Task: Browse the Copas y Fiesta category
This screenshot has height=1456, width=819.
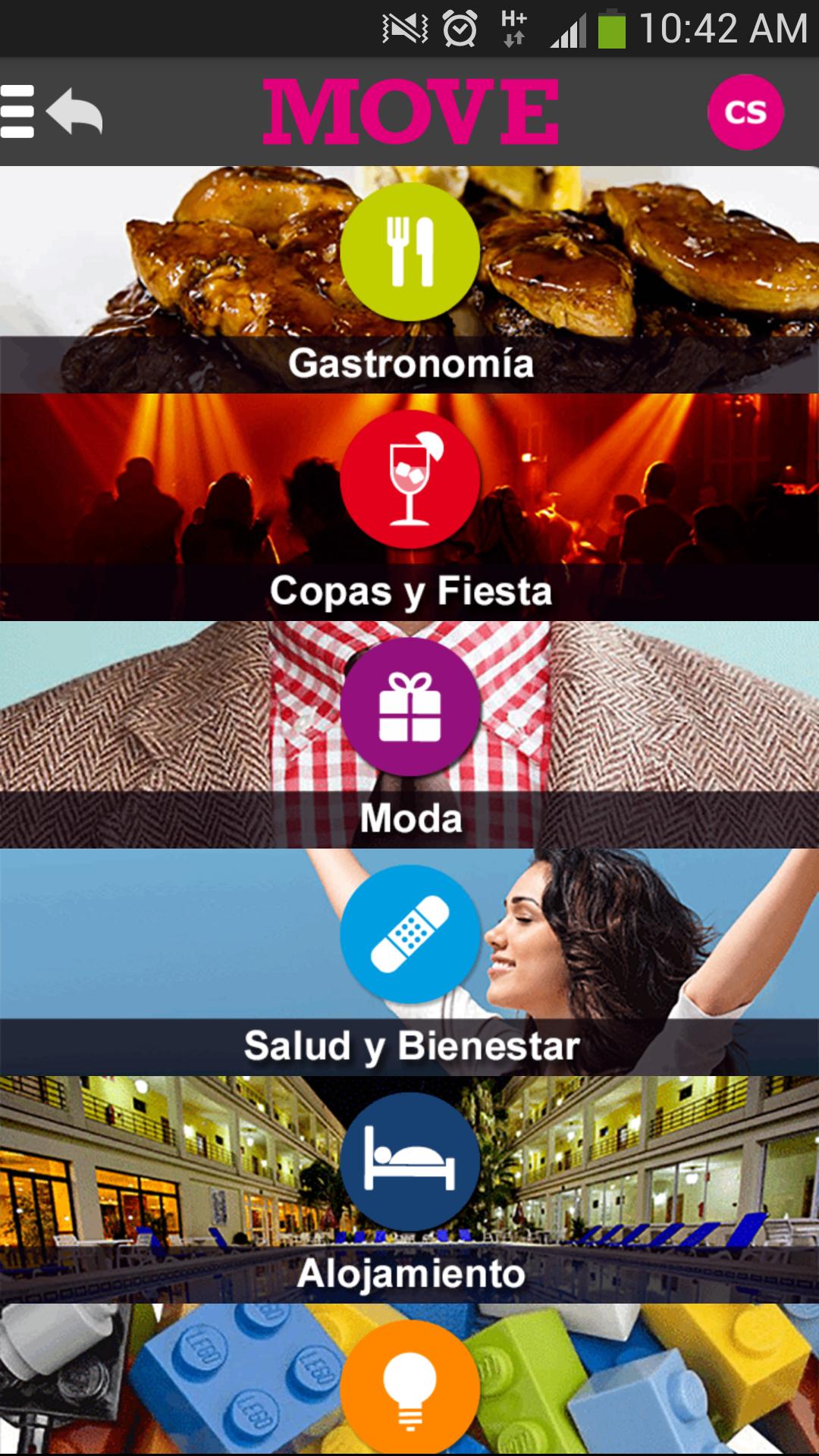Action: 409,507
